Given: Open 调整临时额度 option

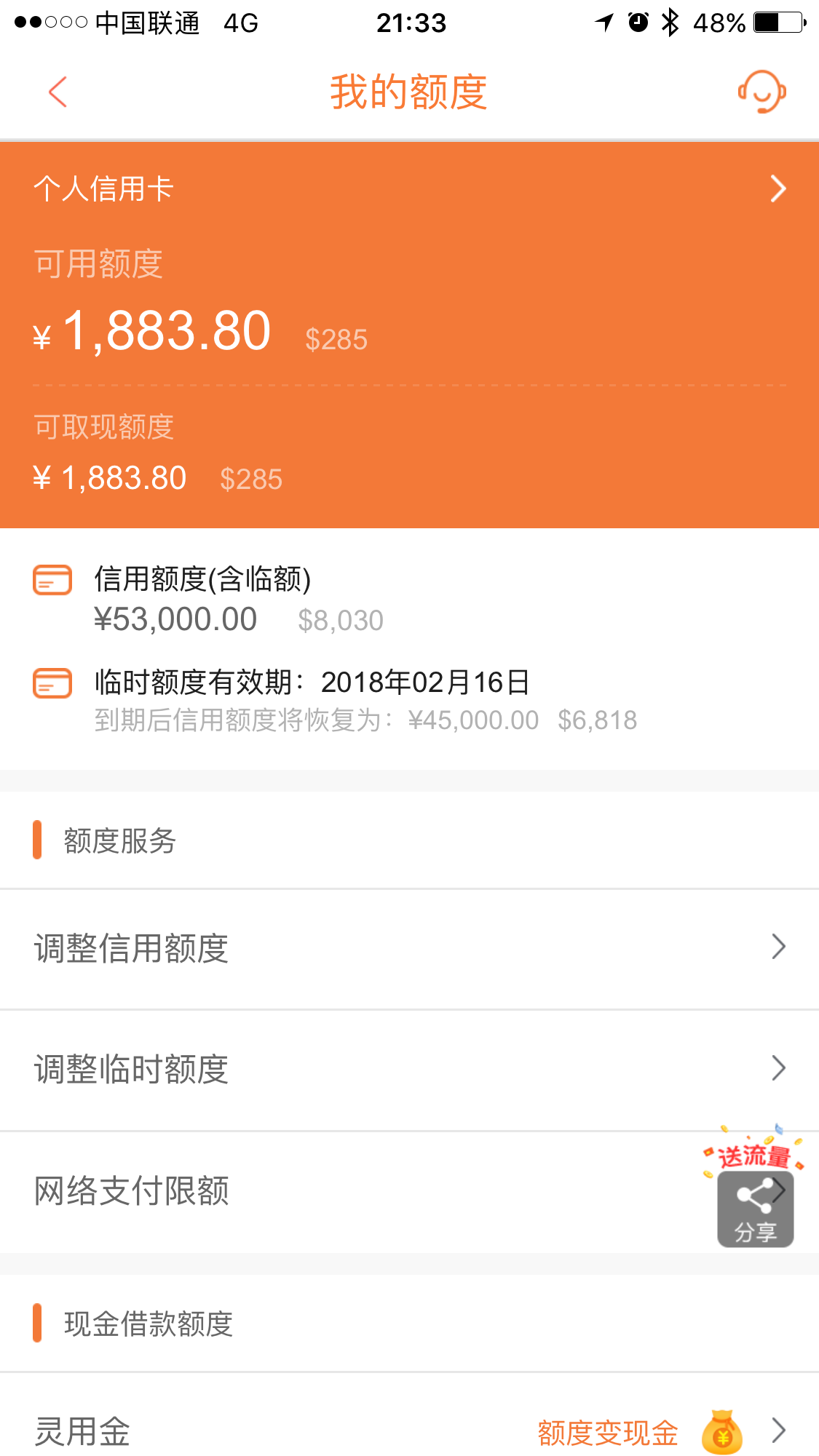Looking at the screenshot, I should [408, 1070].
